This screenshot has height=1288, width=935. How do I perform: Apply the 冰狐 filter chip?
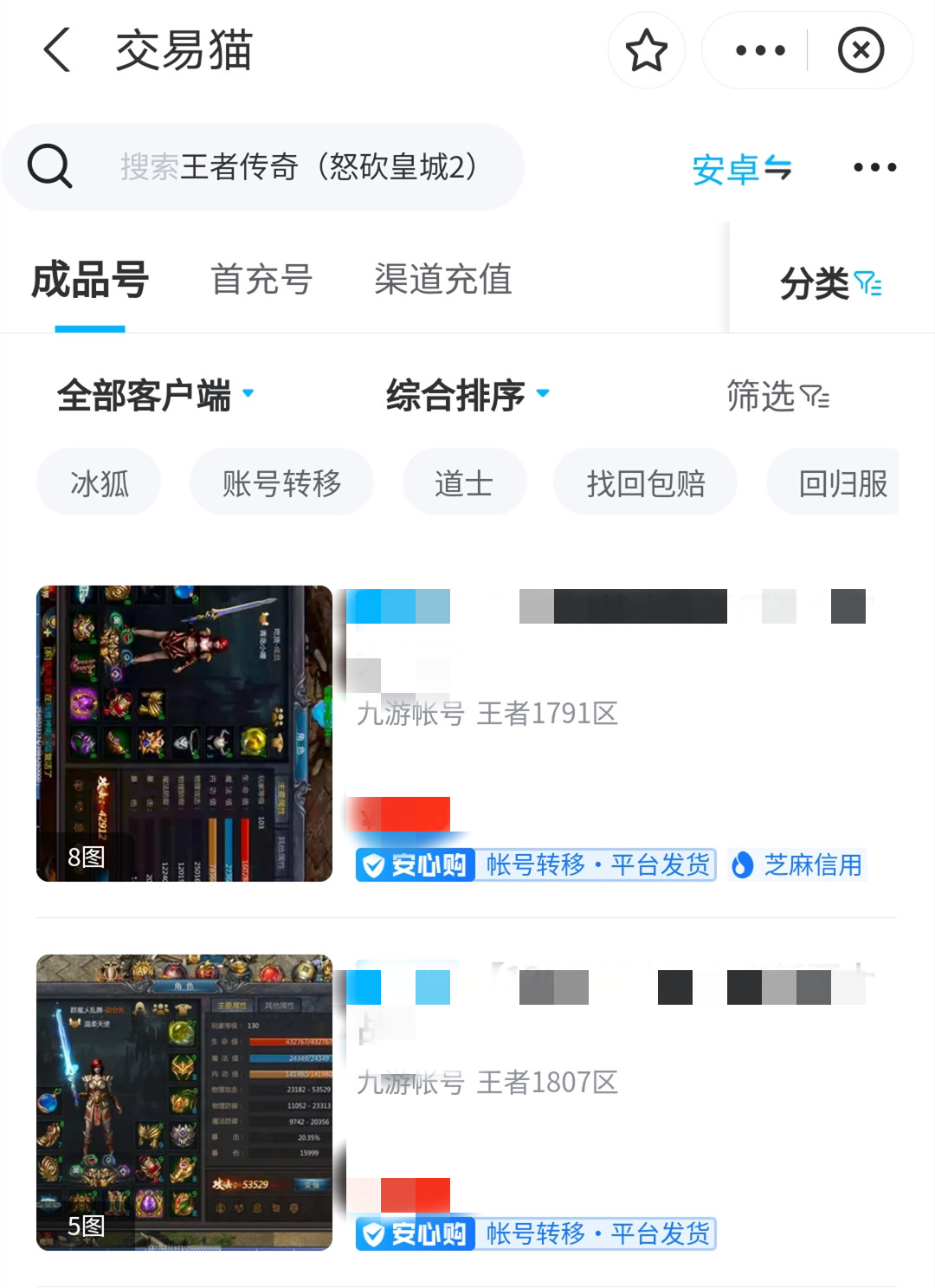(x=99, y=482)
